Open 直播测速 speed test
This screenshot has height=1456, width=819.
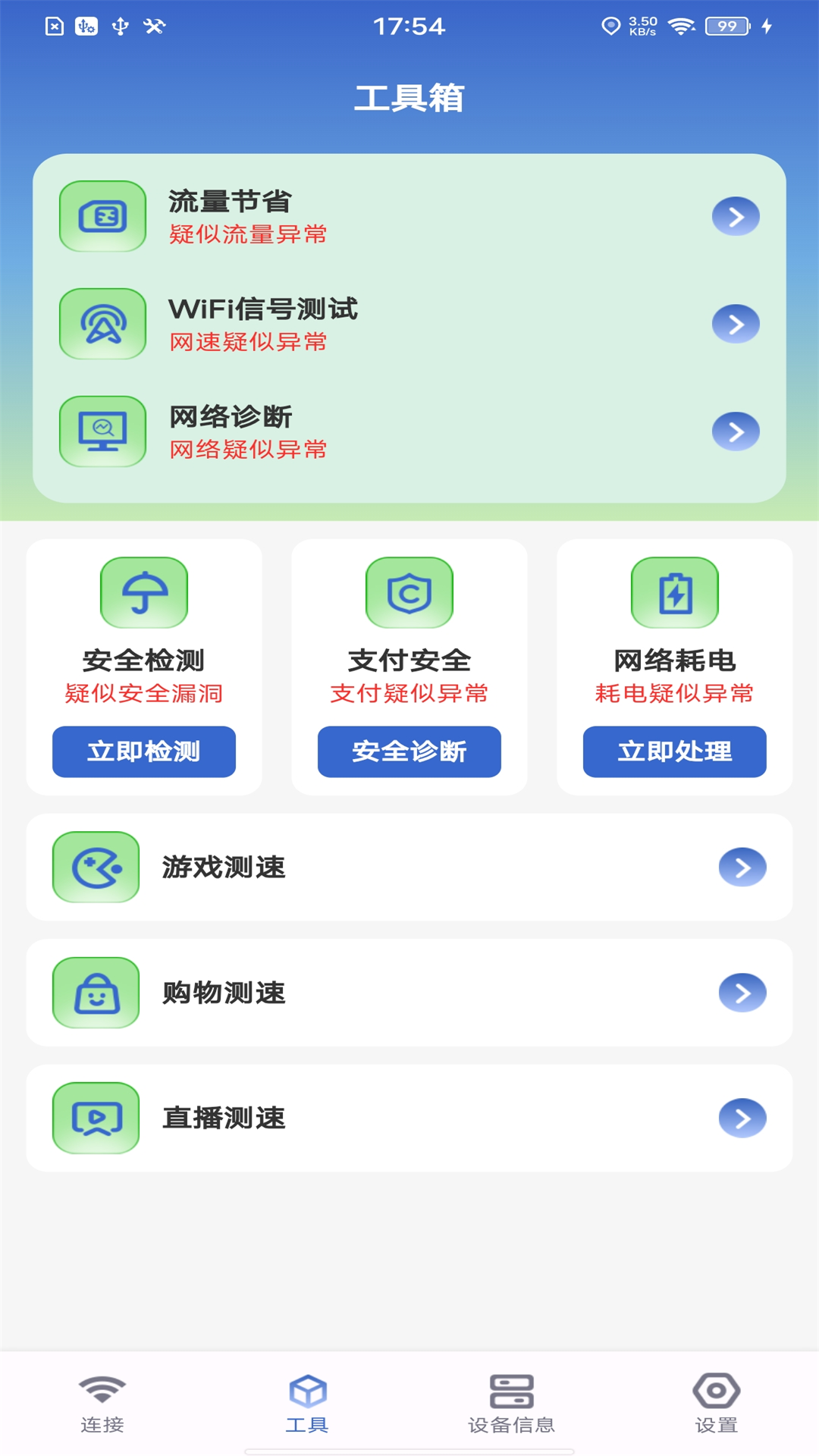coord(409,1118)
